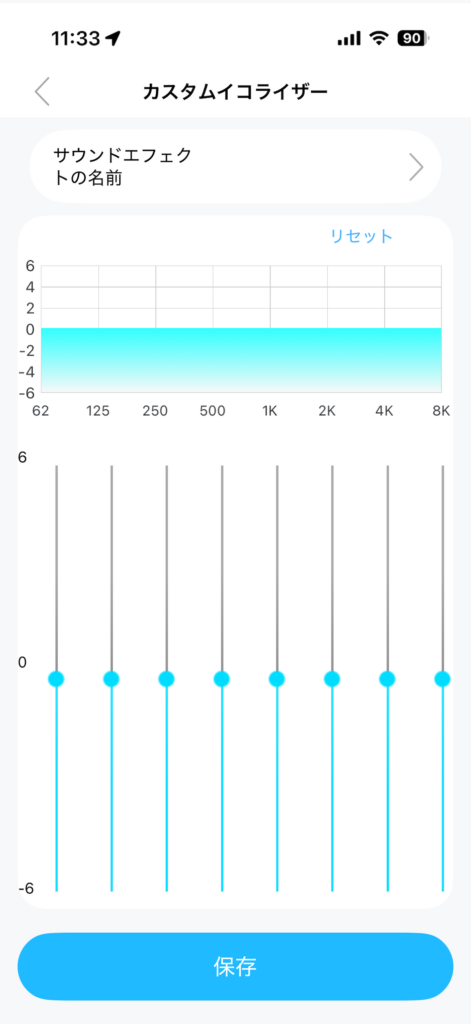Tap the 125 Hz slider handle
The image size is (471, 1024).
[111, 679]
